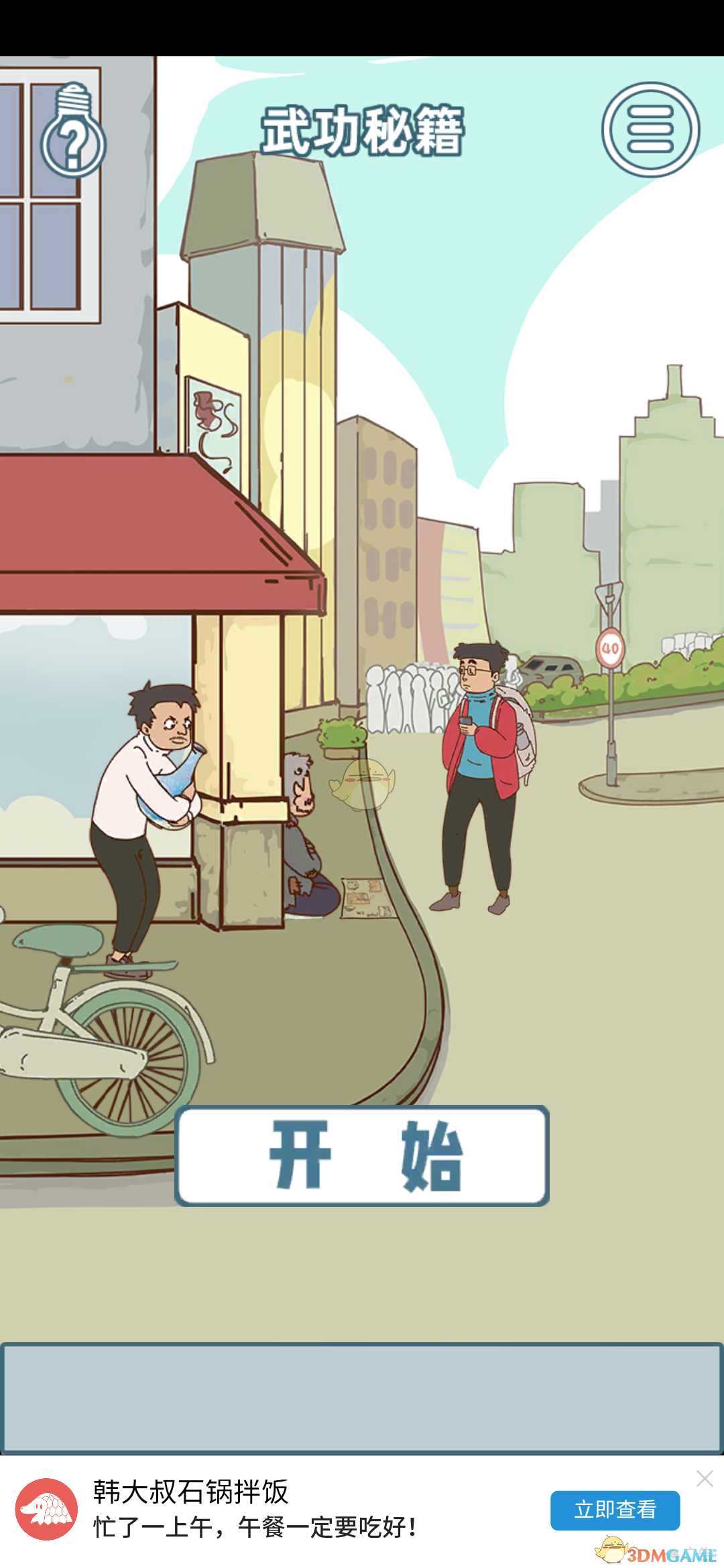The width and height of the screenshot is (724, 1568).
Task: Close the bottom ad banner
Action: (704, 1479)
